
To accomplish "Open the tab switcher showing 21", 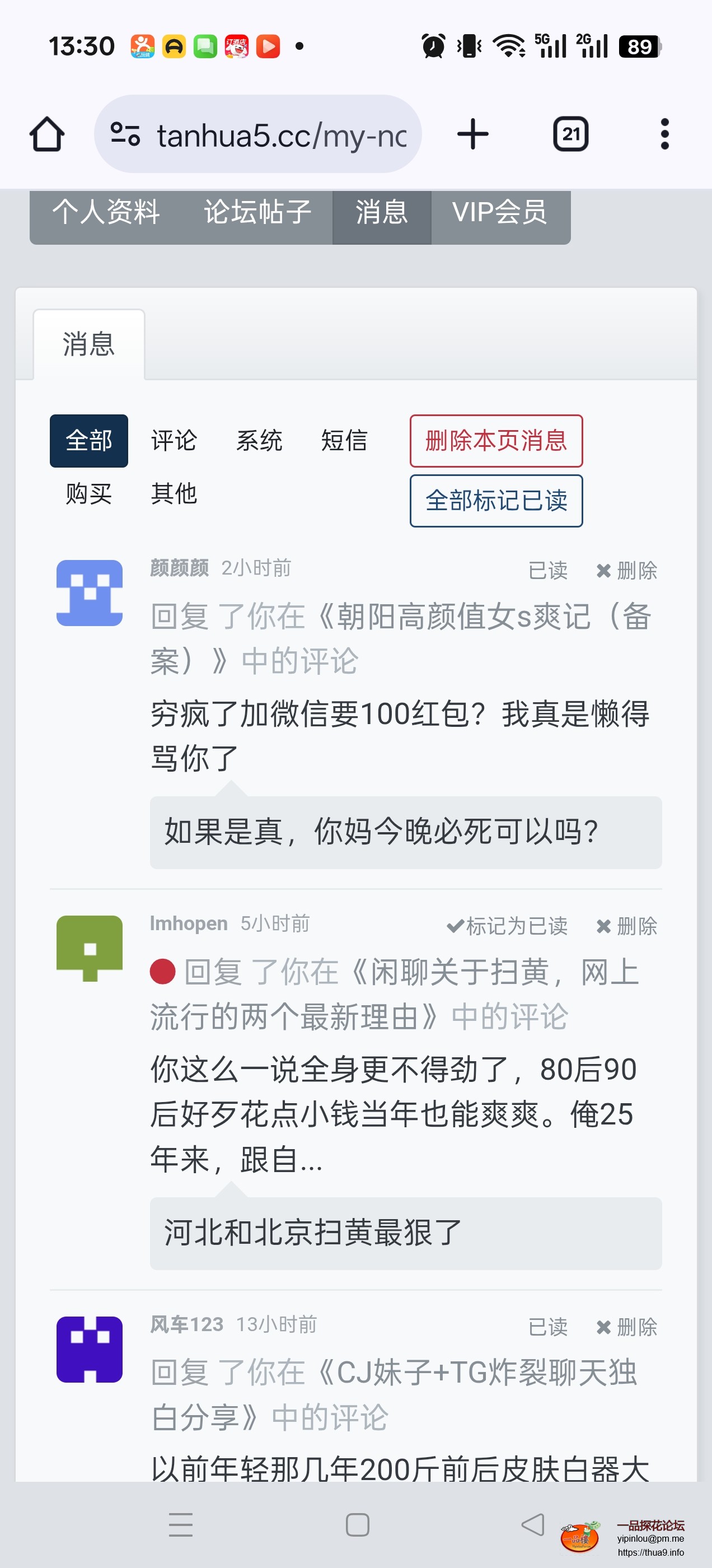I will 570,134.
